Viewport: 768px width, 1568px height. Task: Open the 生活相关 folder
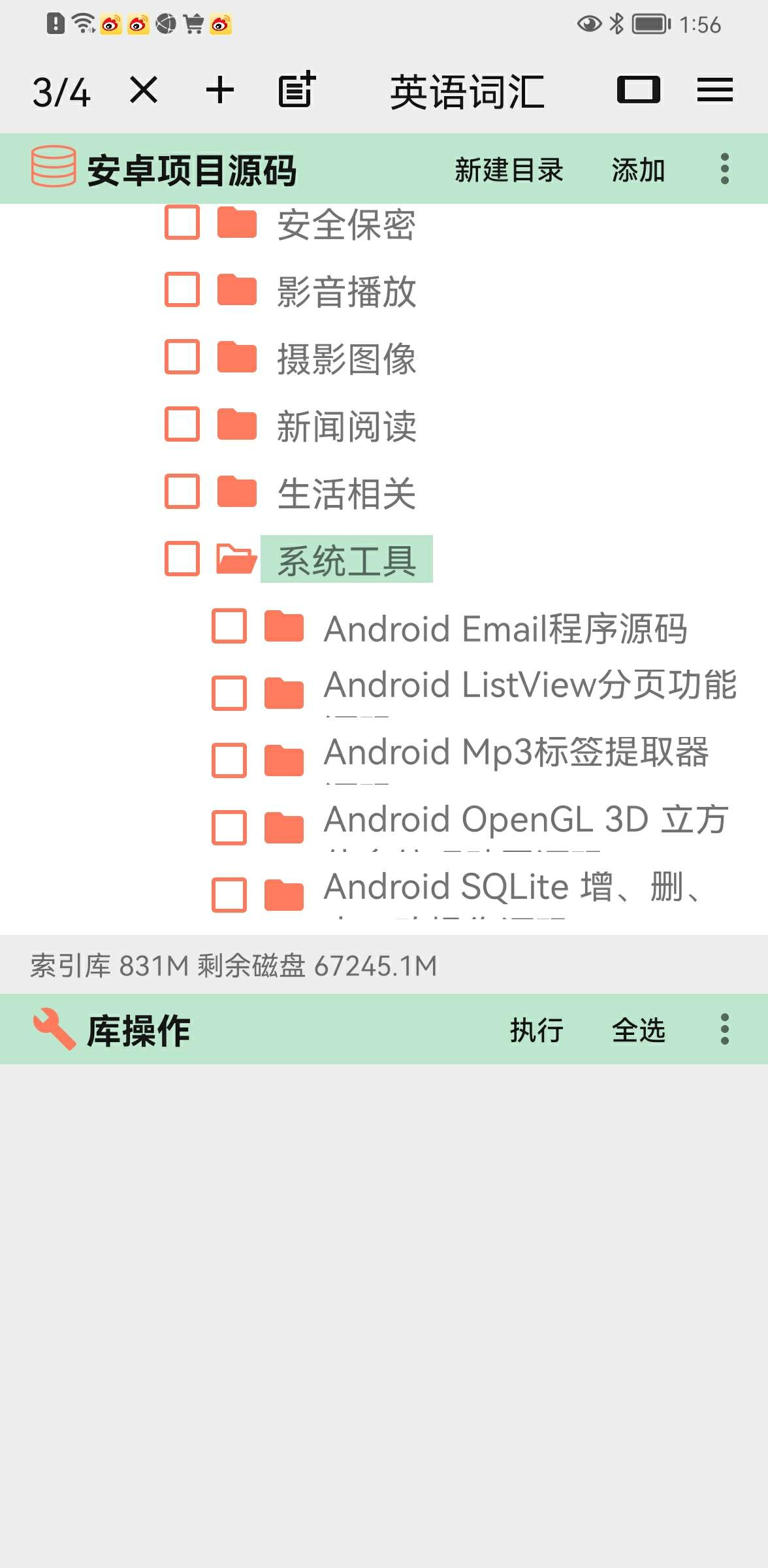pos(346,493)
